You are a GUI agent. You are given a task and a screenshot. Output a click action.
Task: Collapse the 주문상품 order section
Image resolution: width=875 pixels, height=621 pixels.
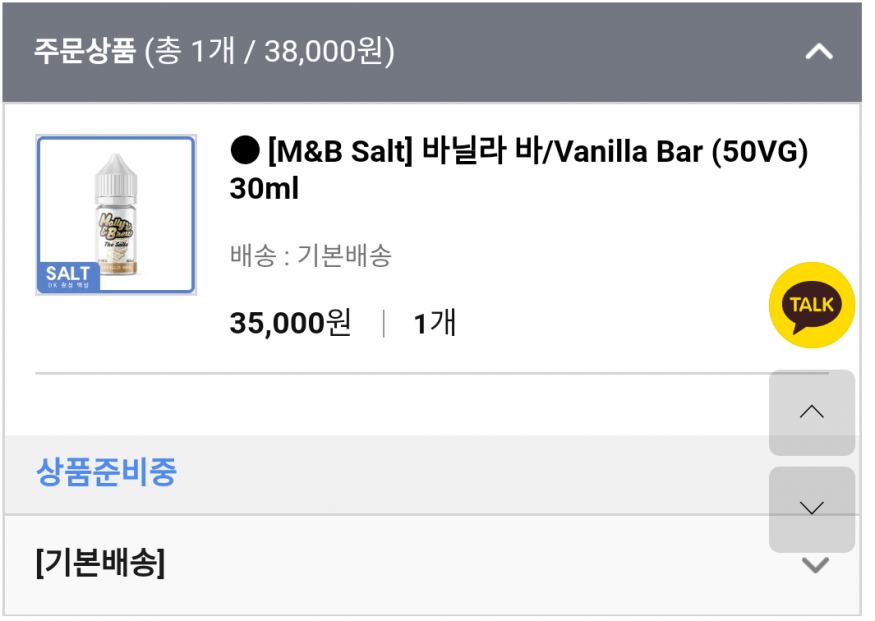click(x=819, y=51)
